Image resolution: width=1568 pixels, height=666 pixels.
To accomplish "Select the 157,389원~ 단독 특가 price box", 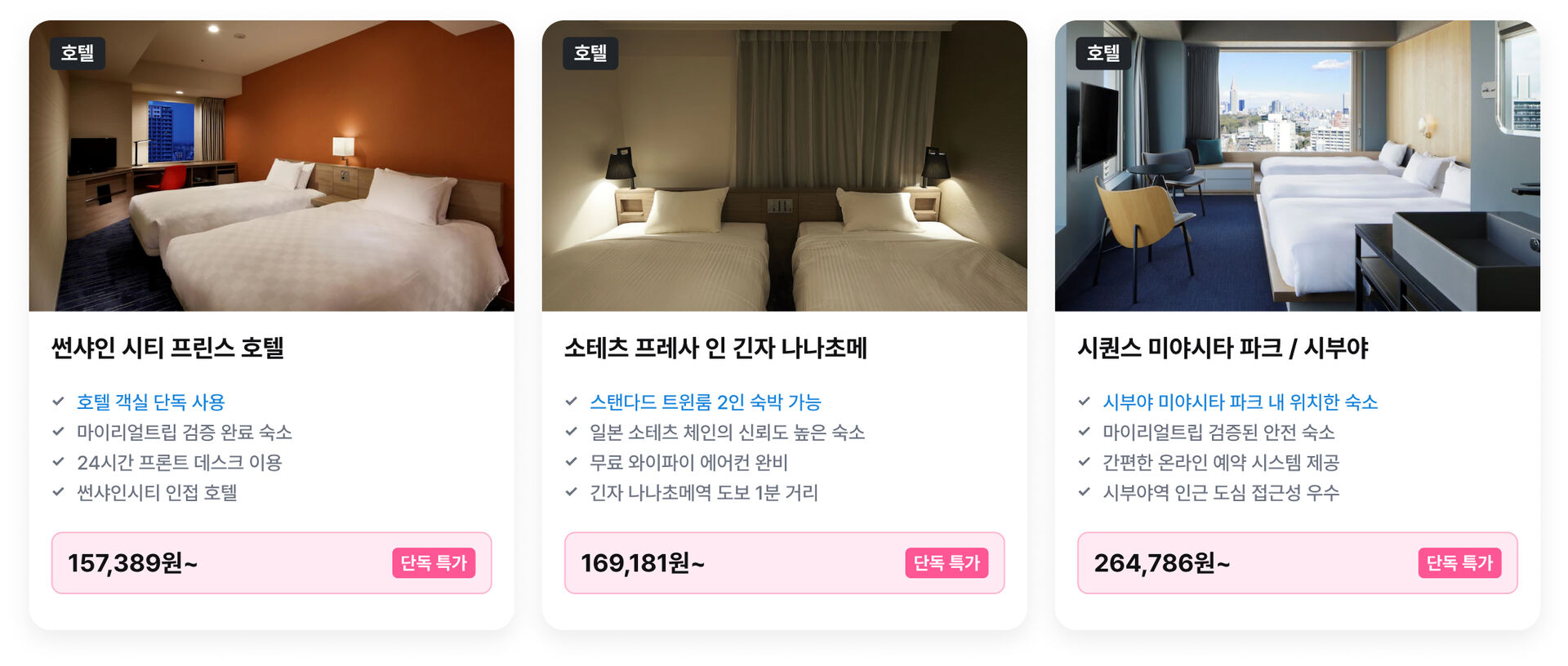I will (271, 563).
